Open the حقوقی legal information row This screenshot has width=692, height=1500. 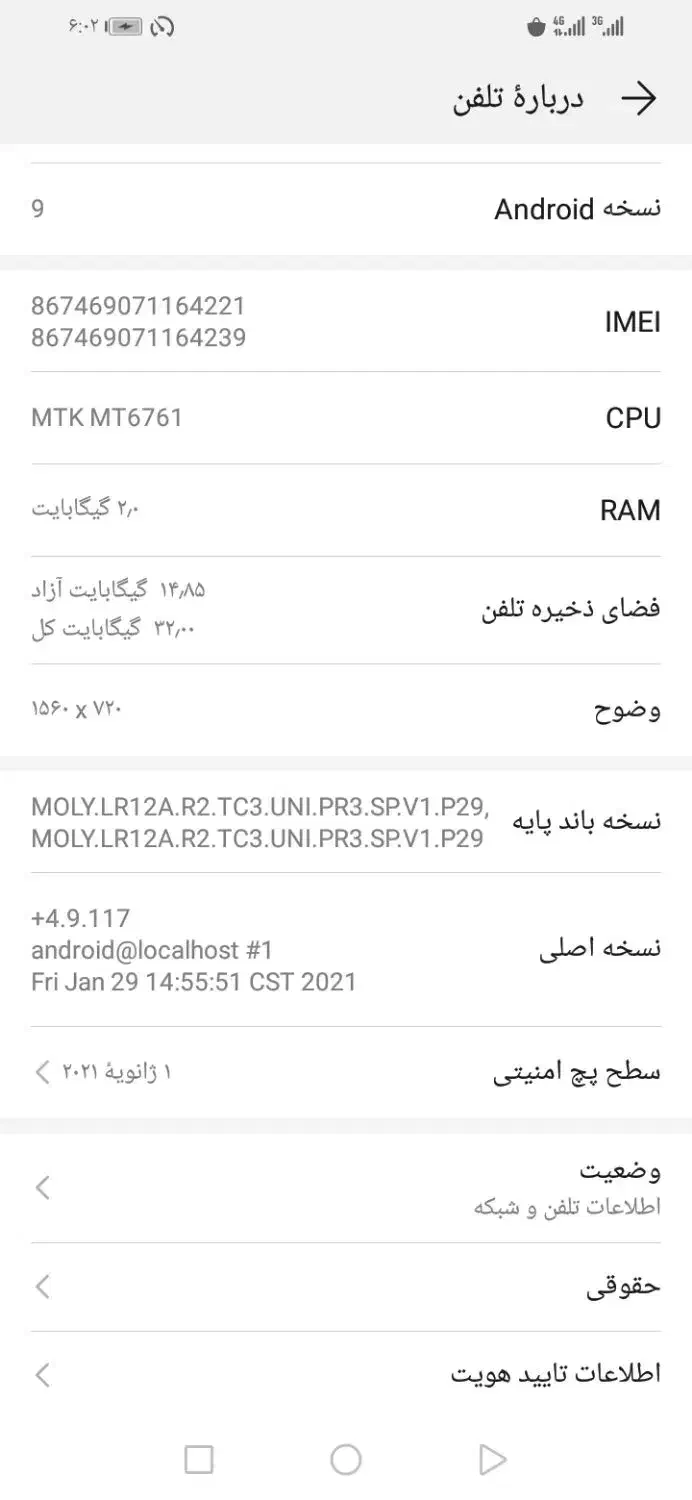[x=346, y=1287]
